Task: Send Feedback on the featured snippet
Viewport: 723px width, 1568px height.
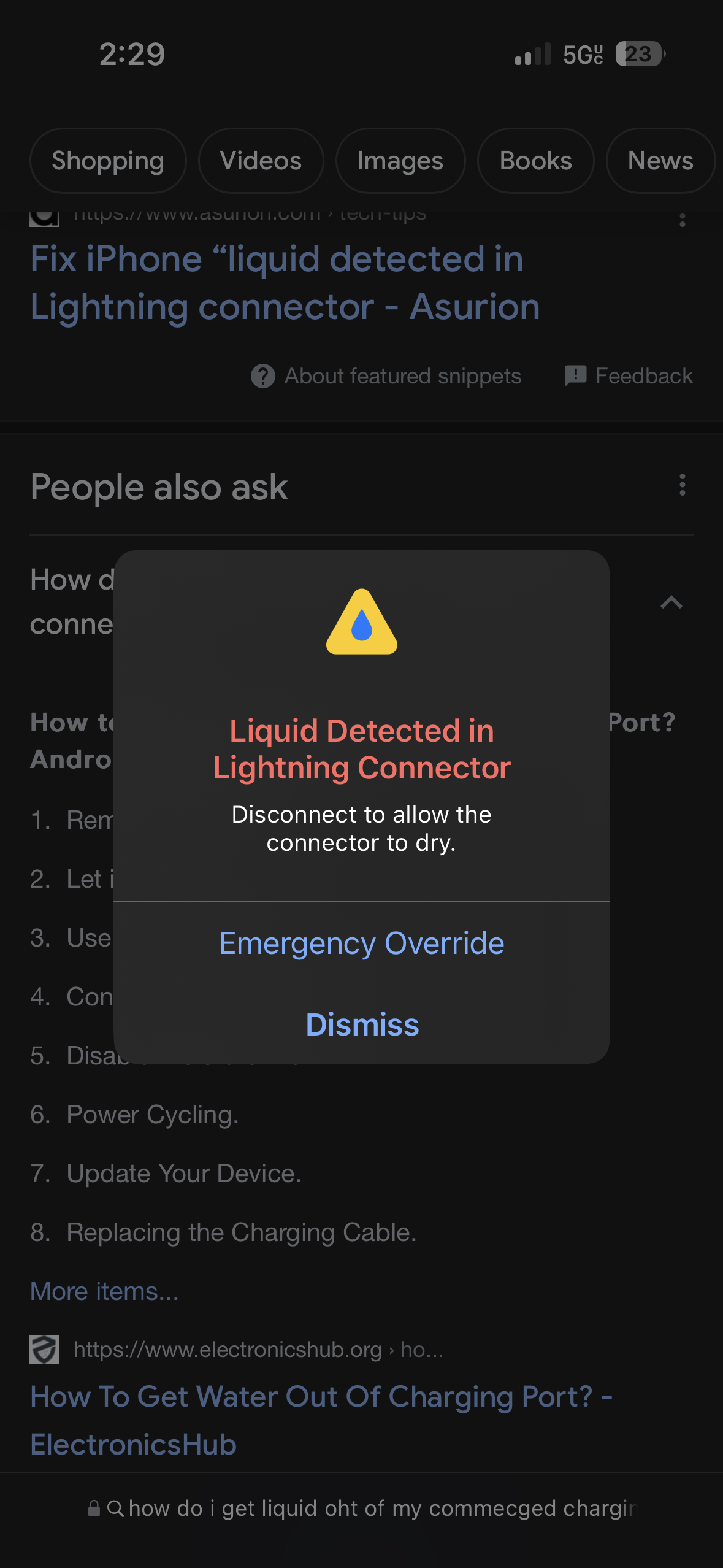Action: pos(629,376)
